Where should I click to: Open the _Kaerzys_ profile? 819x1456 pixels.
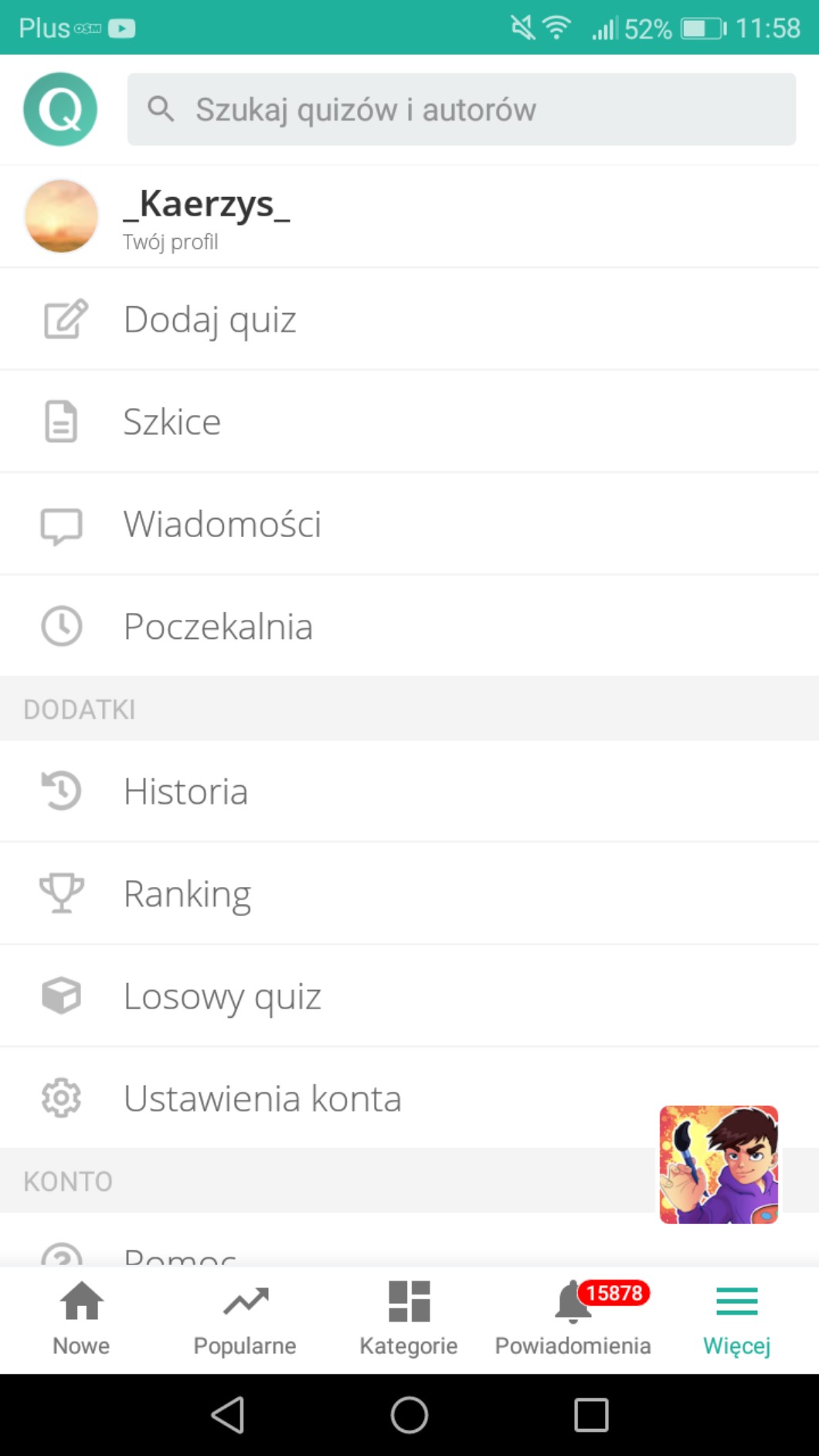[x=207, y=217]
